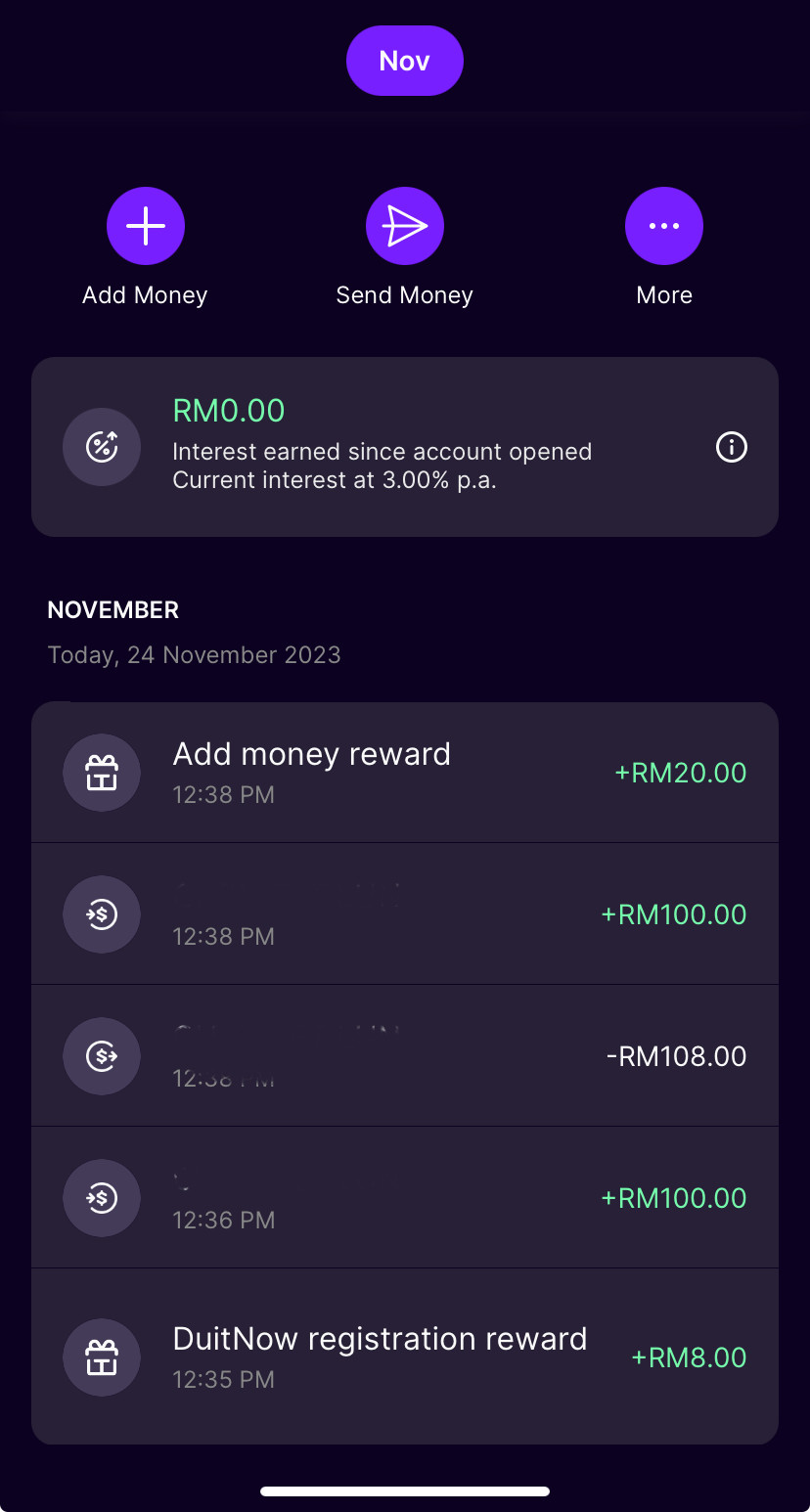Open the More options button

pos(664,226)
